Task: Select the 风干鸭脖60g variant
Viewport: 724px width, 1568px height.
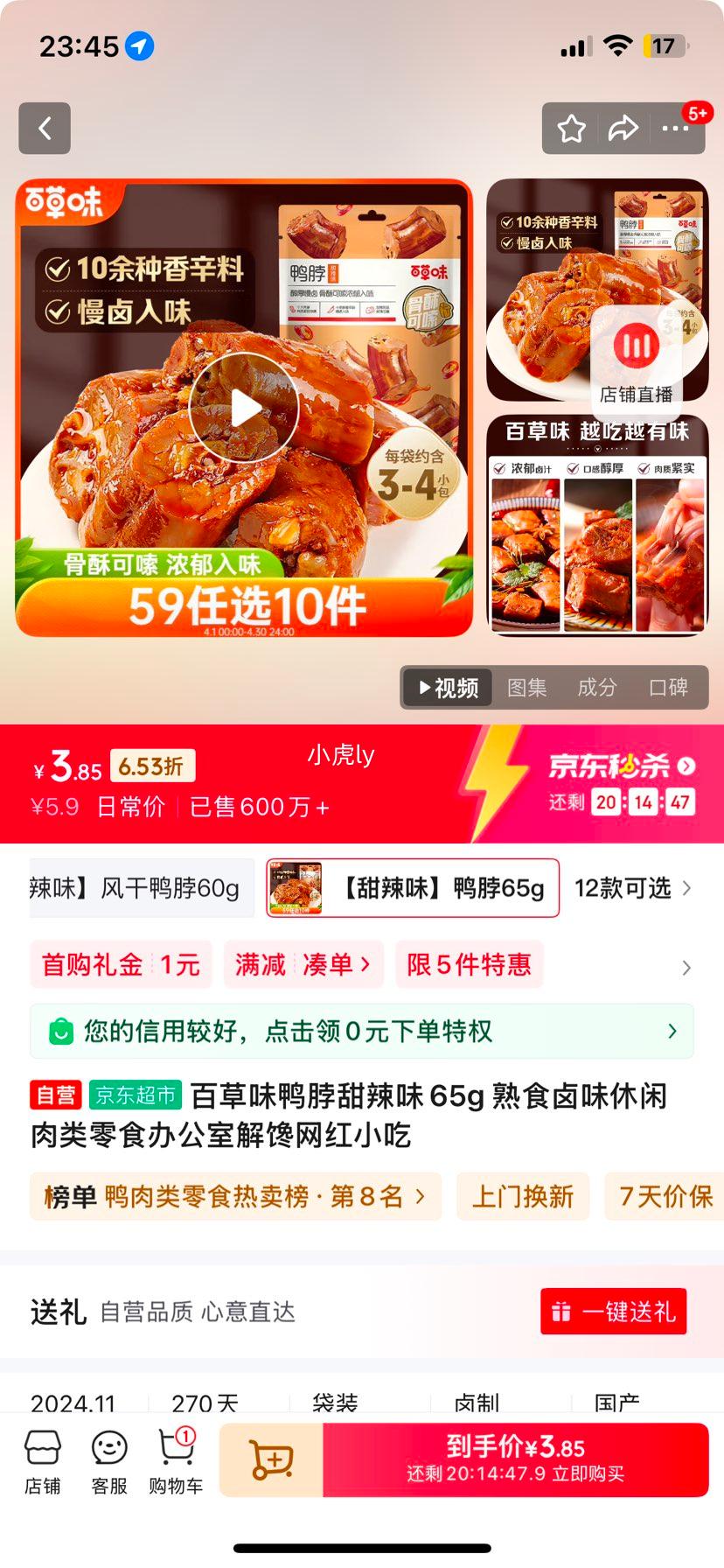Action: click(x=140, y=887)
